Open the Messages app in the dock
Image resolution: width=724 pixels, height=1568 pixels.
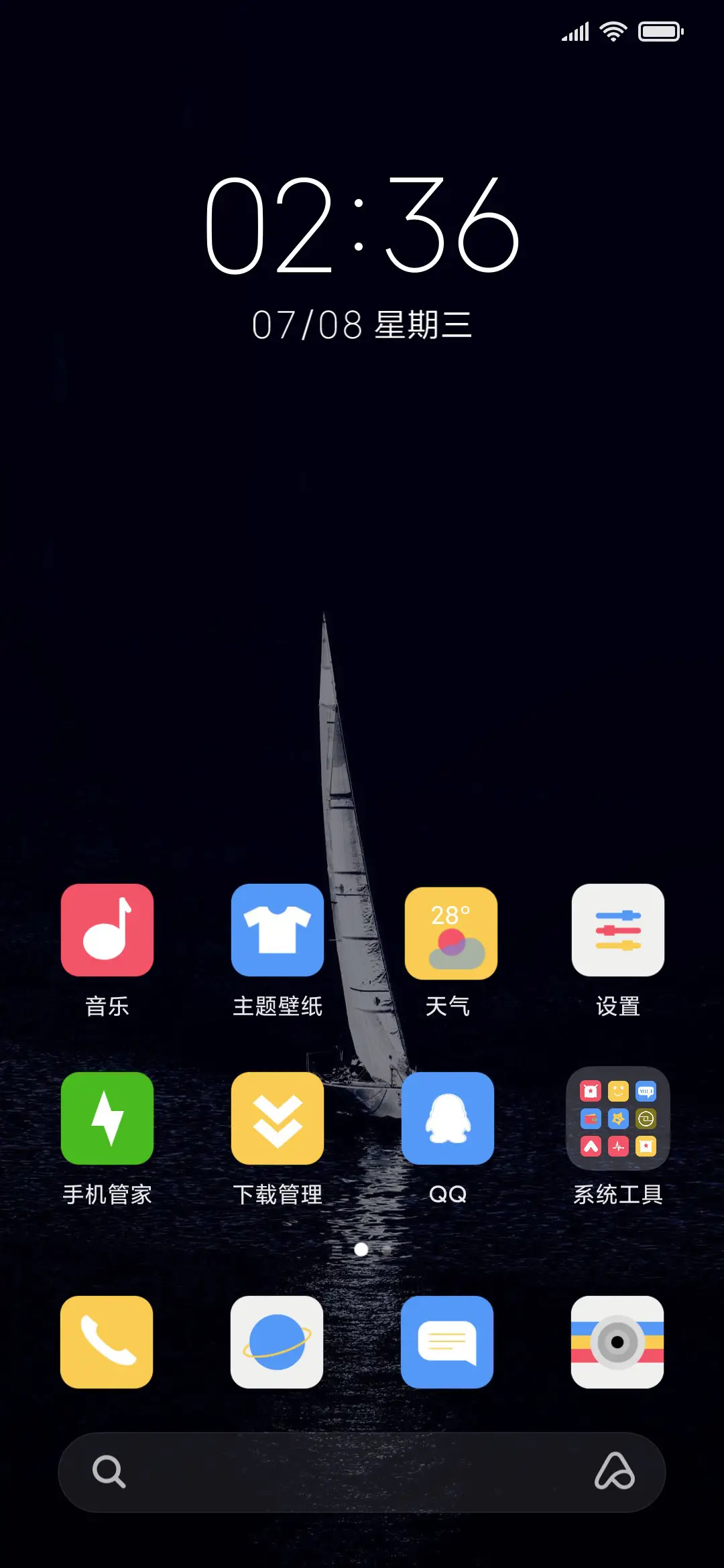(x=448, y=1343)
